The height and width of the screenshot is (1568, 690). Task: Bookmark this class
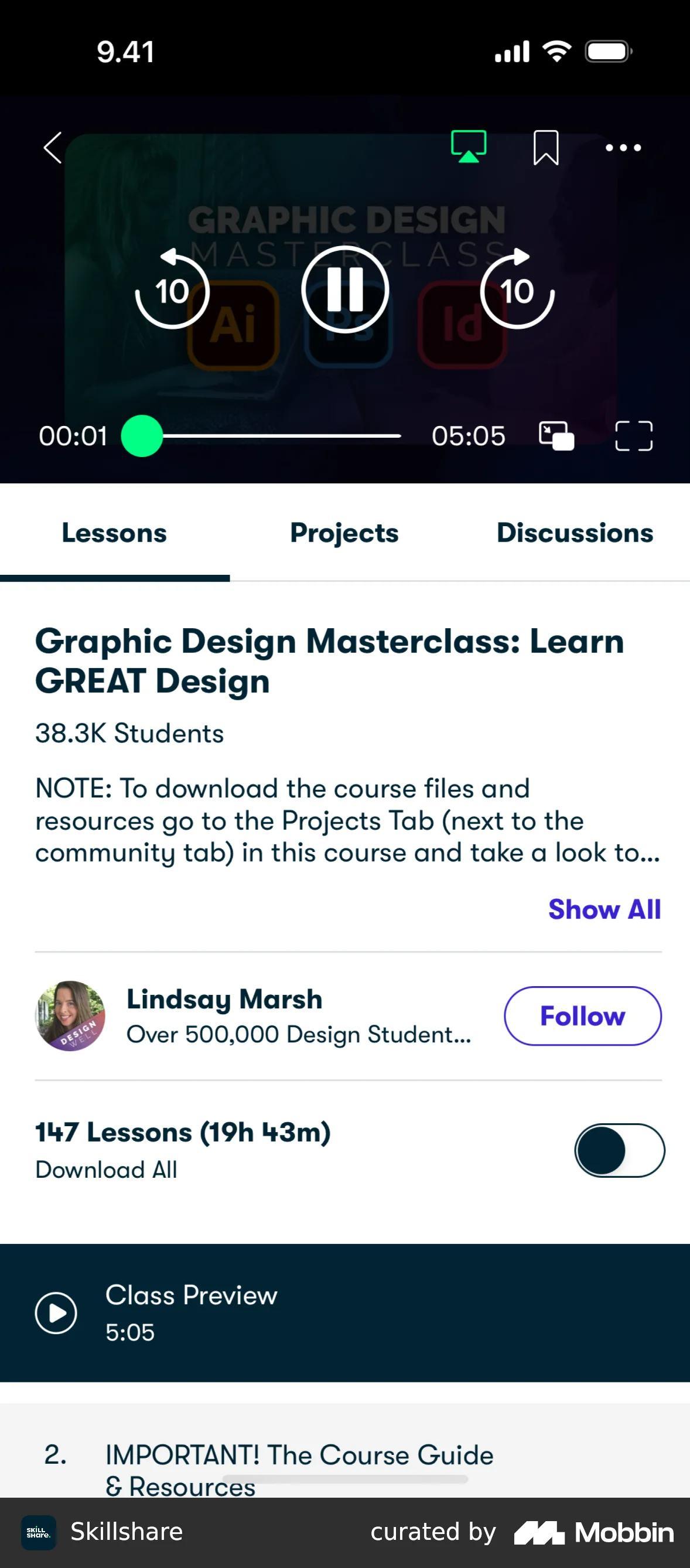tap(546, 147)
